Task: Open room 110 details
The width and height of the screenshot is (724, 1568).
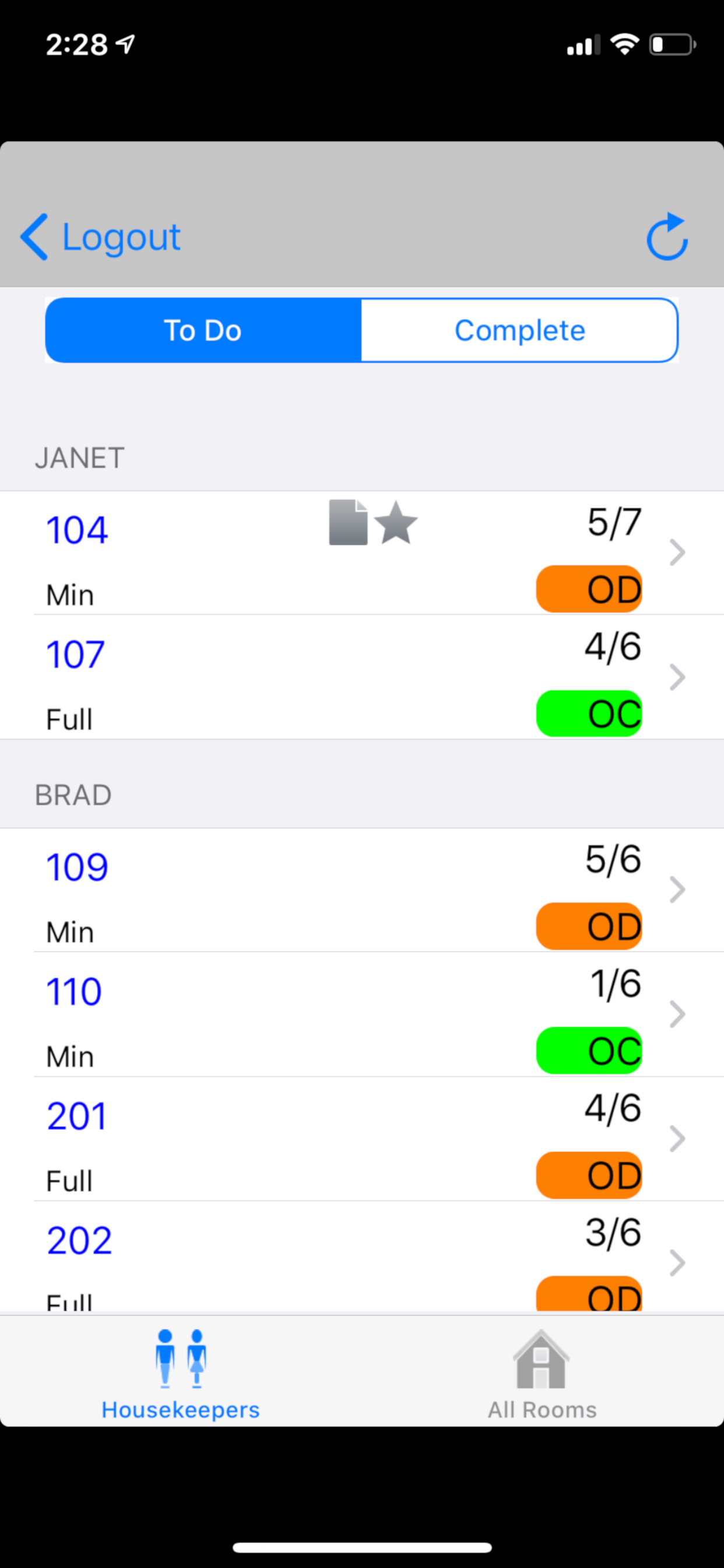Action: click(362, 1014)
